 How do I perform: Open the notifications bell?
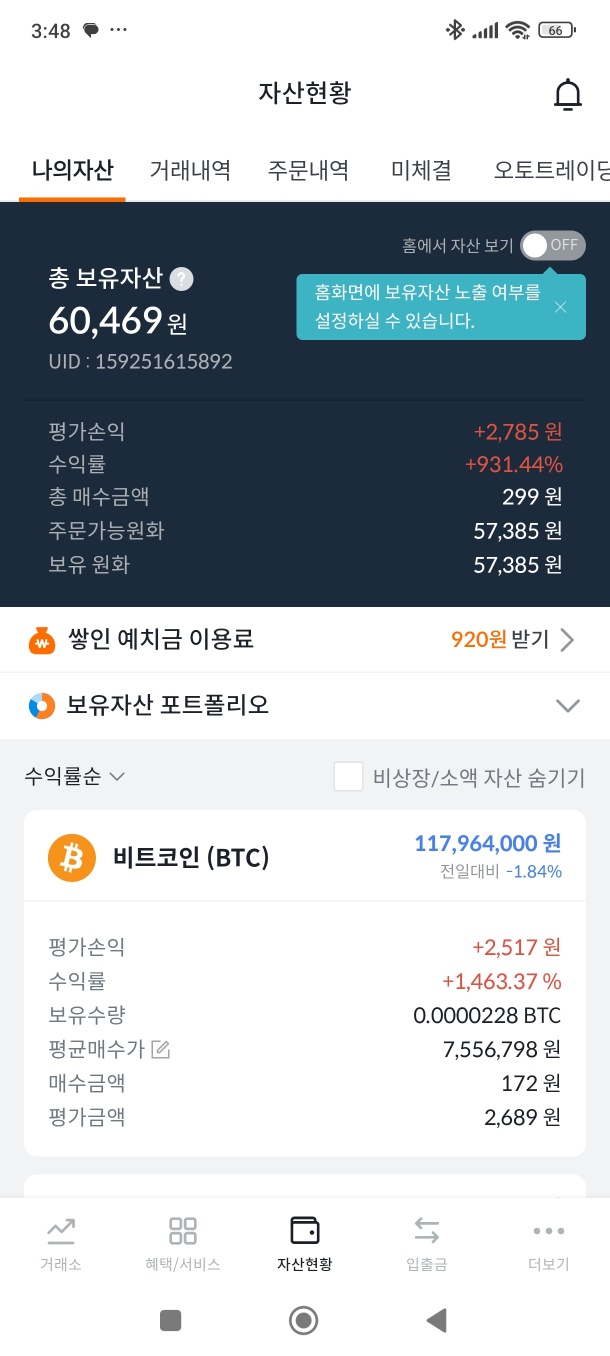568,94
